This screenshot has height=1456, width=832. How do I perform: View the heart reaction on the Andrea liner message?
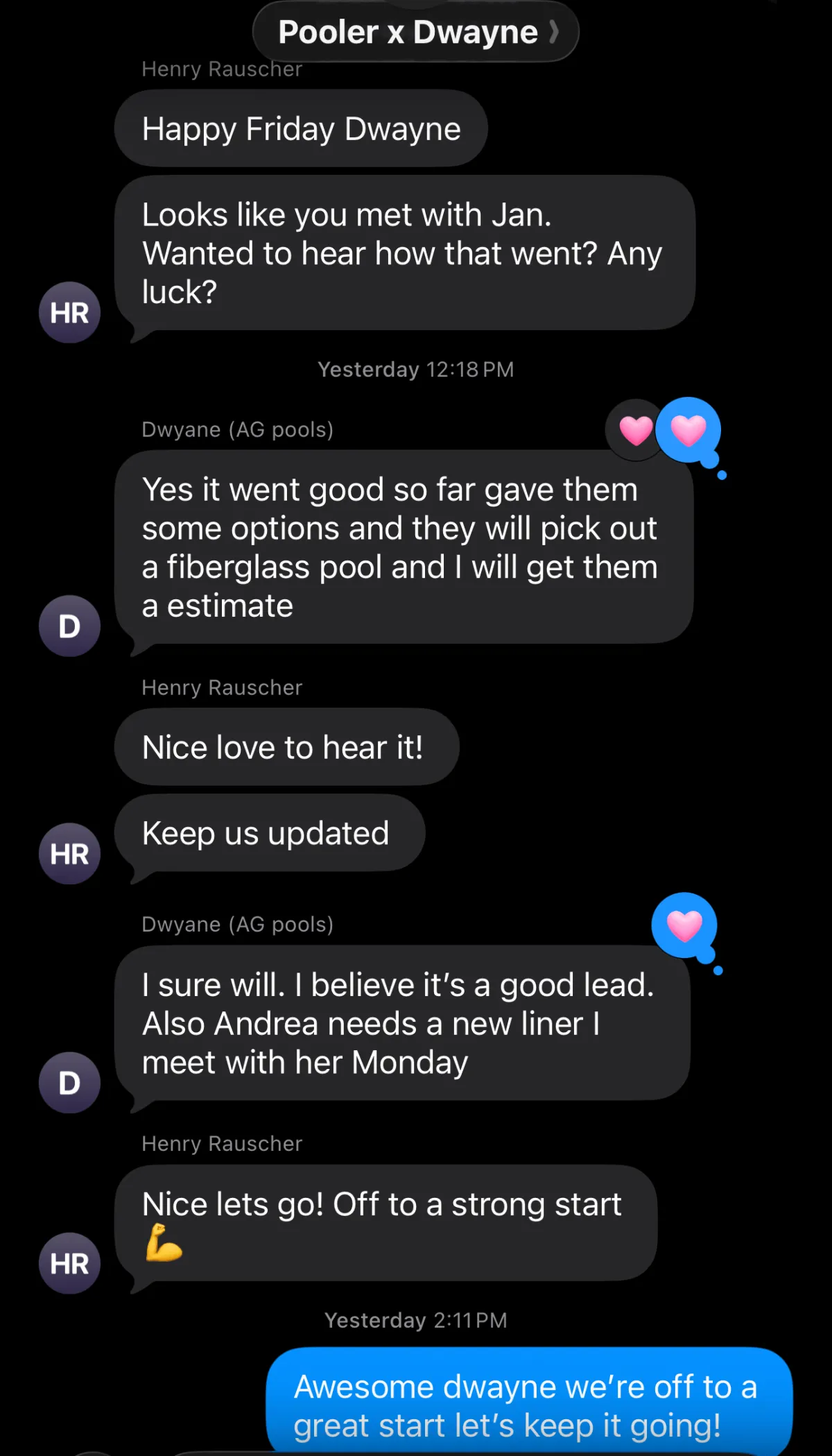point(684,926)
